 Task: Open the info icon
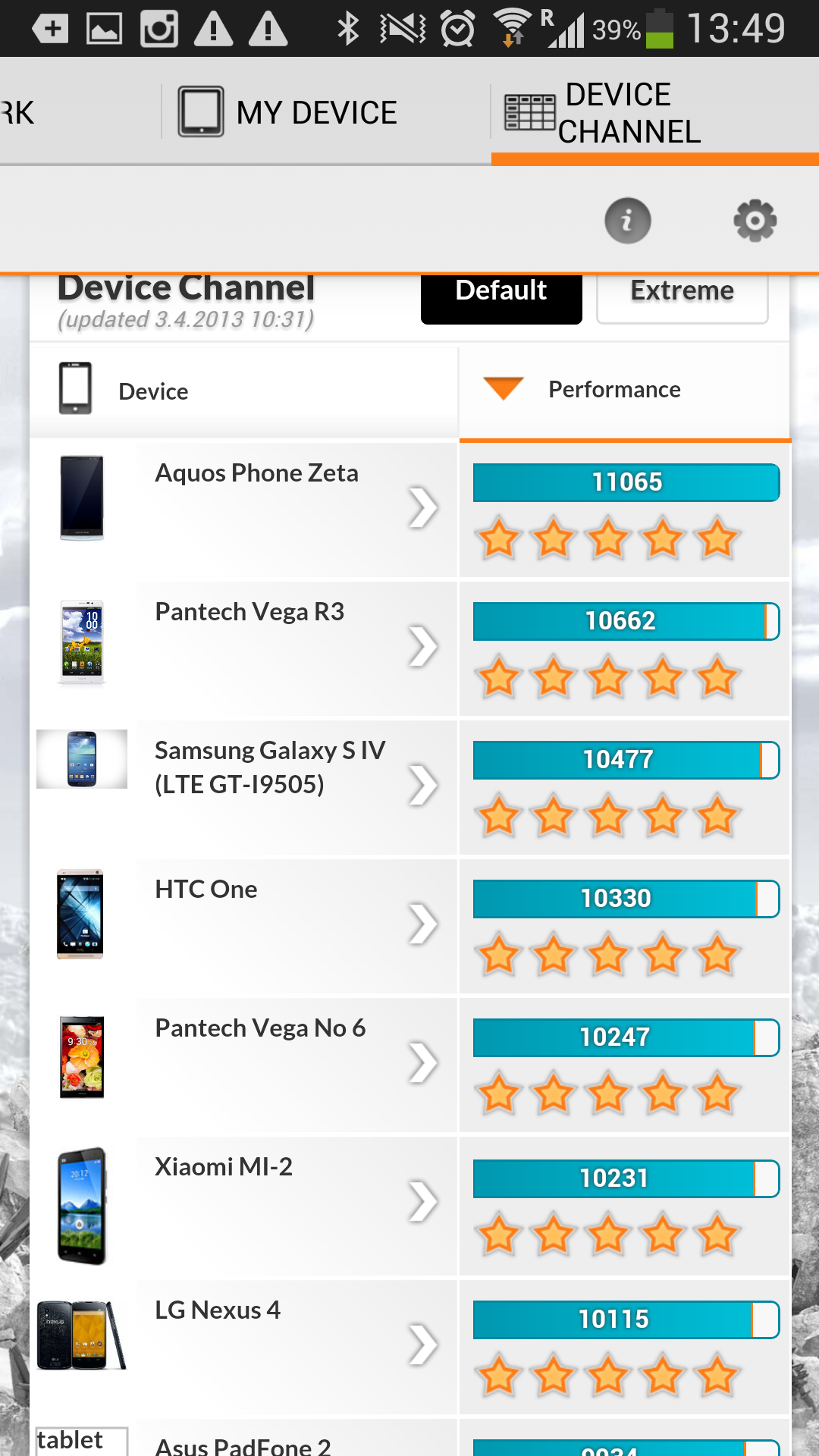pyautogui.click(x=627, y=221)
